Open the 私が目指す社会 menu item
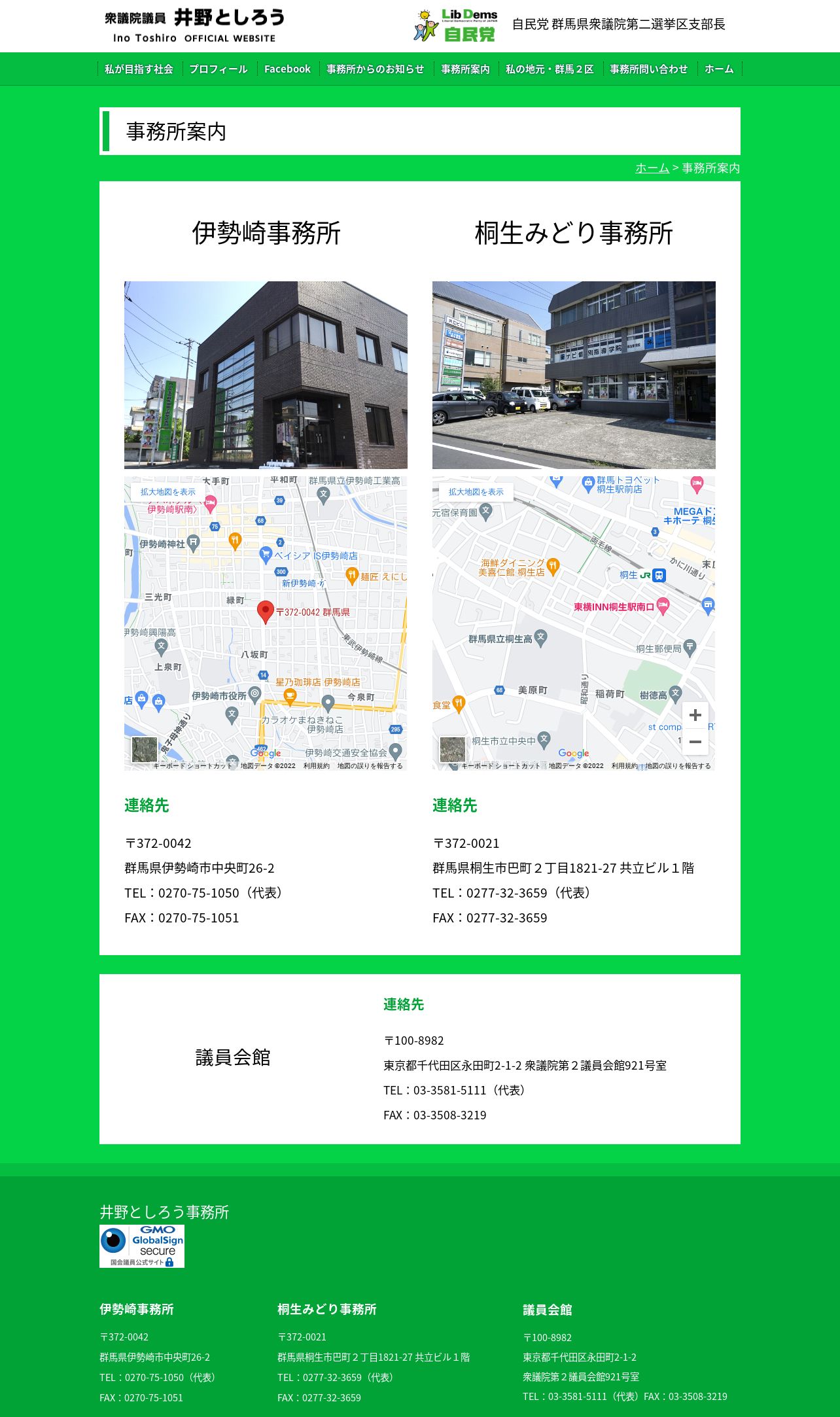This screenshot has height=1417, width=840. coord(139,69)
